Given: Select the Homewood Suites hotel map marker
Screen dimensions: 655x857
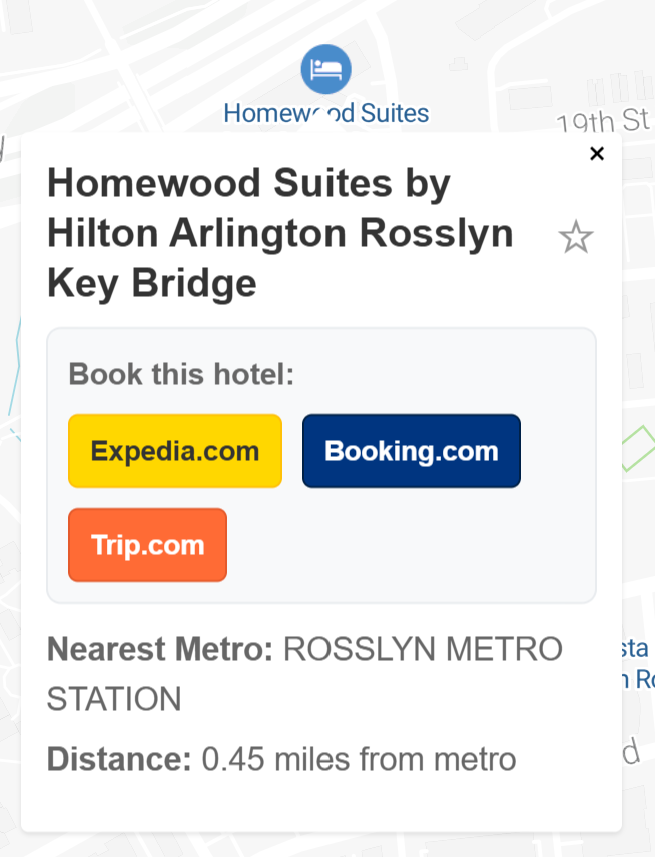Looking at the screenshot, I should tap(326, 70).
